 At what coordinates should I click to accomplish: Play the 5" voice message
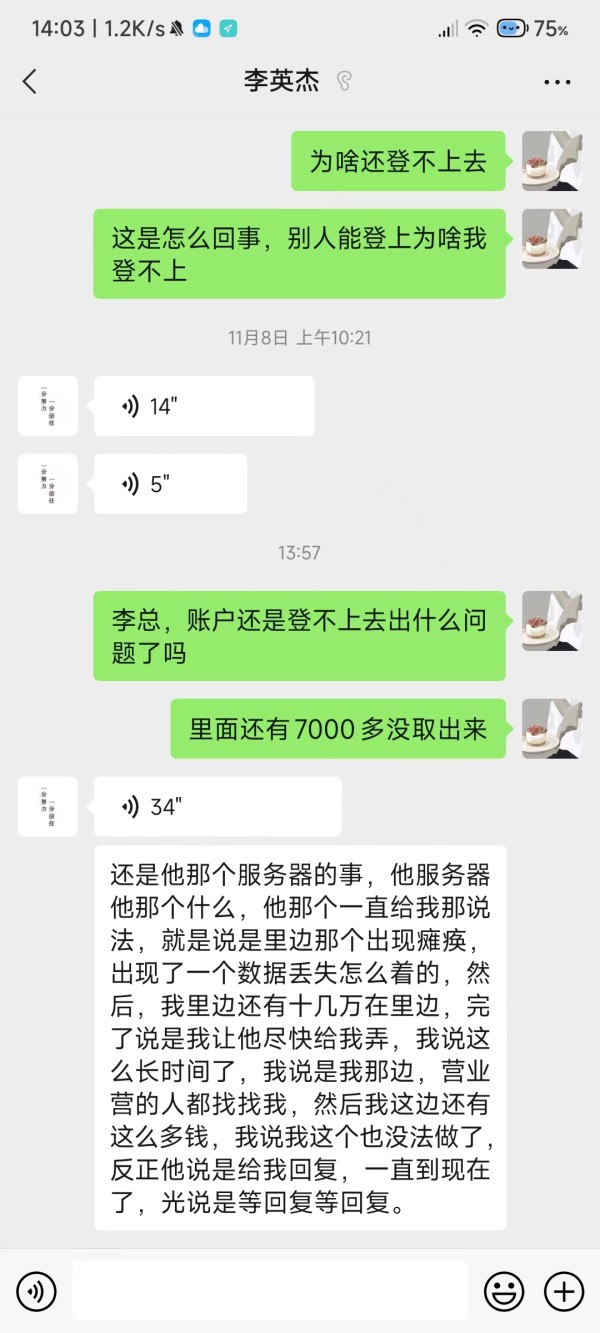click(x=170, y=484)
